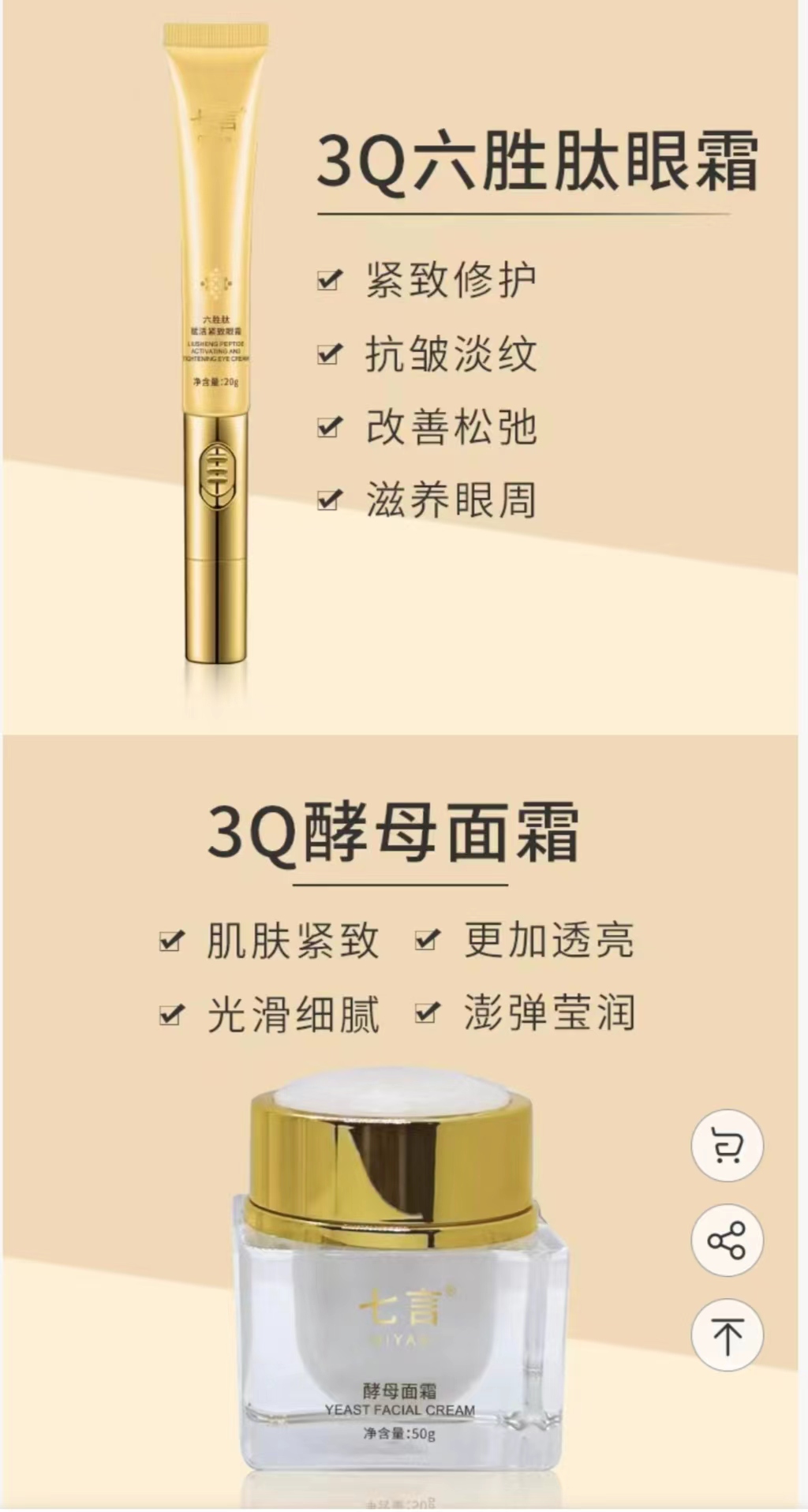This screenshot has height=1512, width=808.
Task: Share this product page
Action: coord(727,1240)
